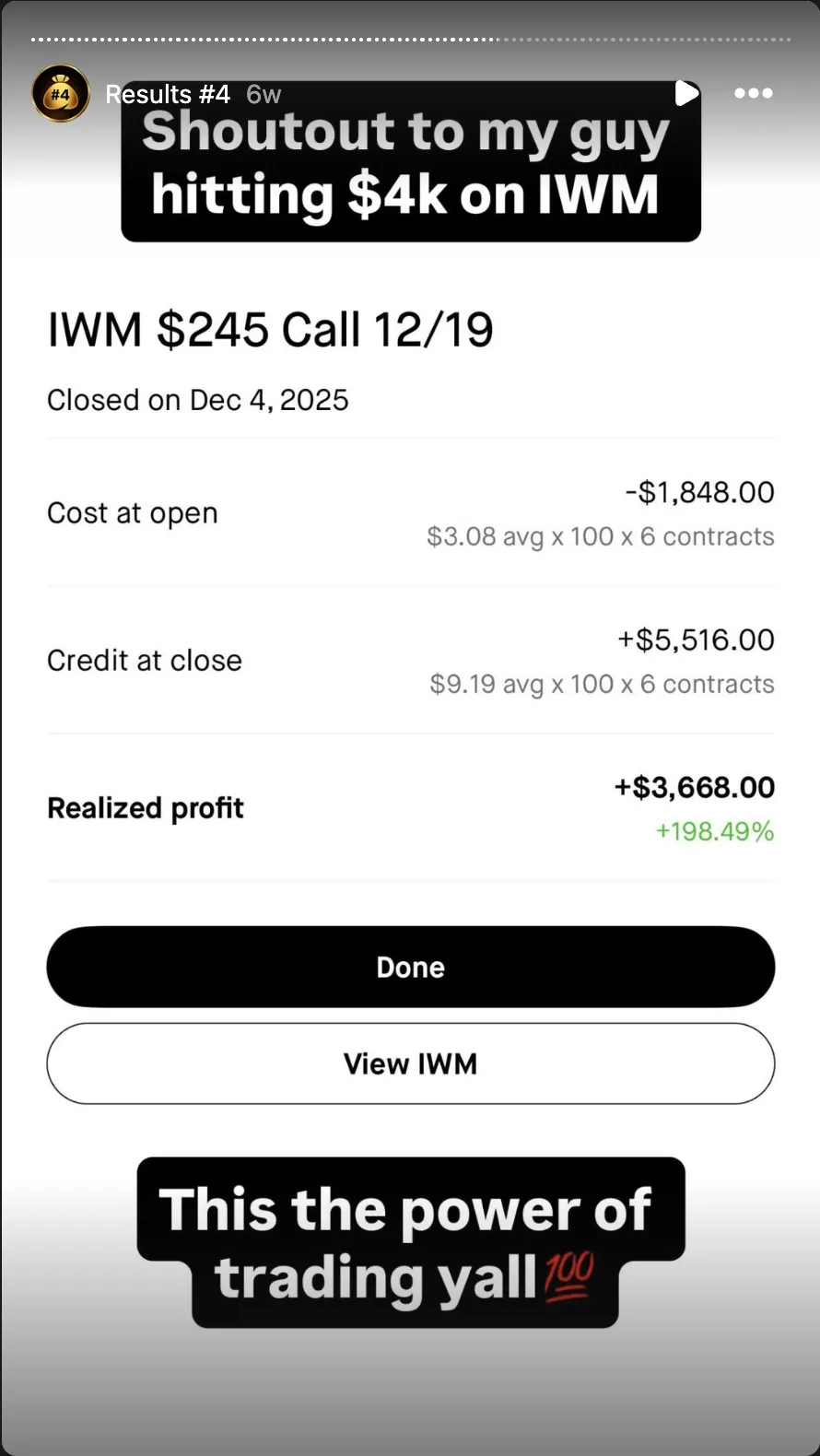Viewport: 820px width, 1456px height.
Task: Open the Results #4 profile avatar
Action: coord(61,93)
